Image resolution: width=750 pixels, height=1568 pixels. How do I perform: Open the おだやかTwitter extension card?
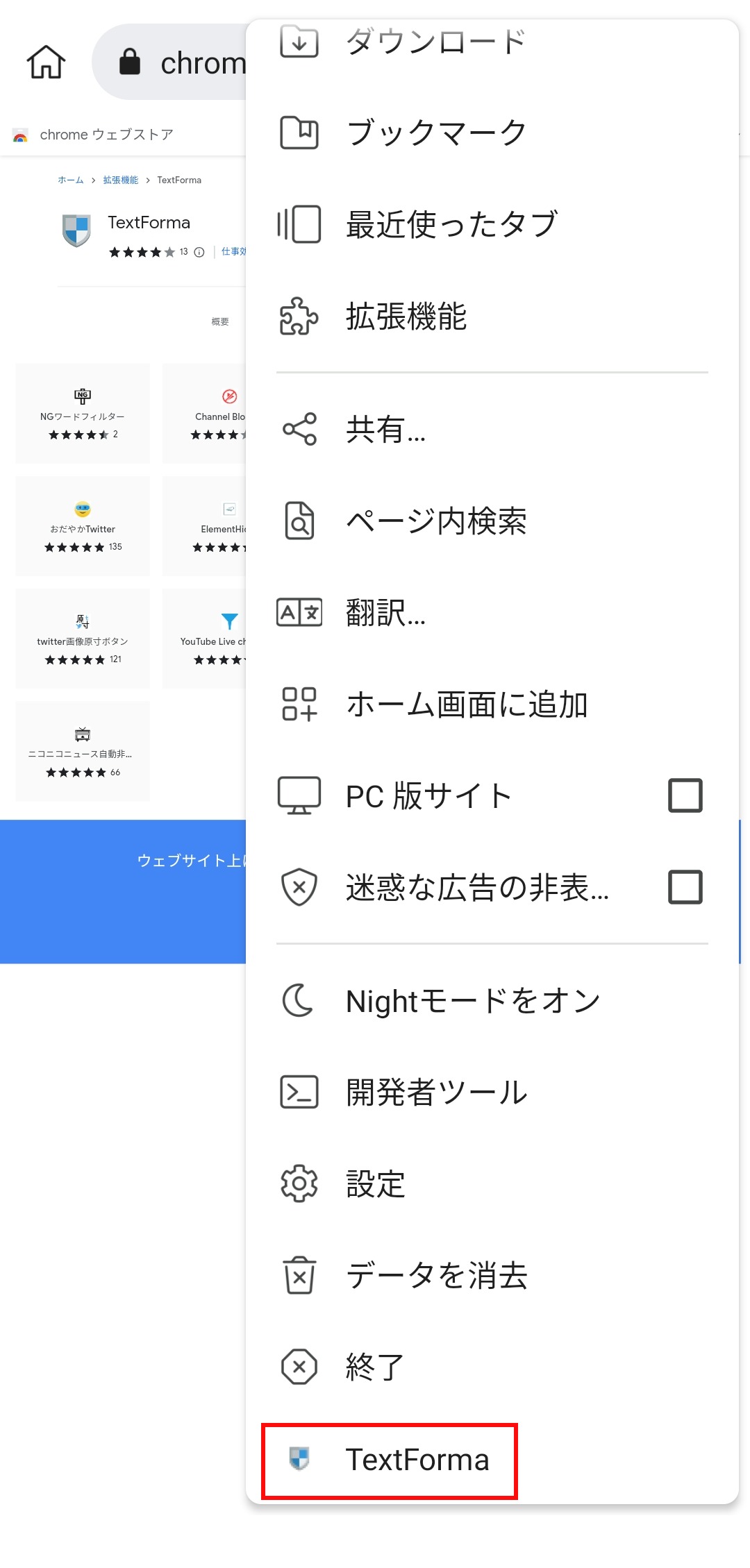pos(83,526)
